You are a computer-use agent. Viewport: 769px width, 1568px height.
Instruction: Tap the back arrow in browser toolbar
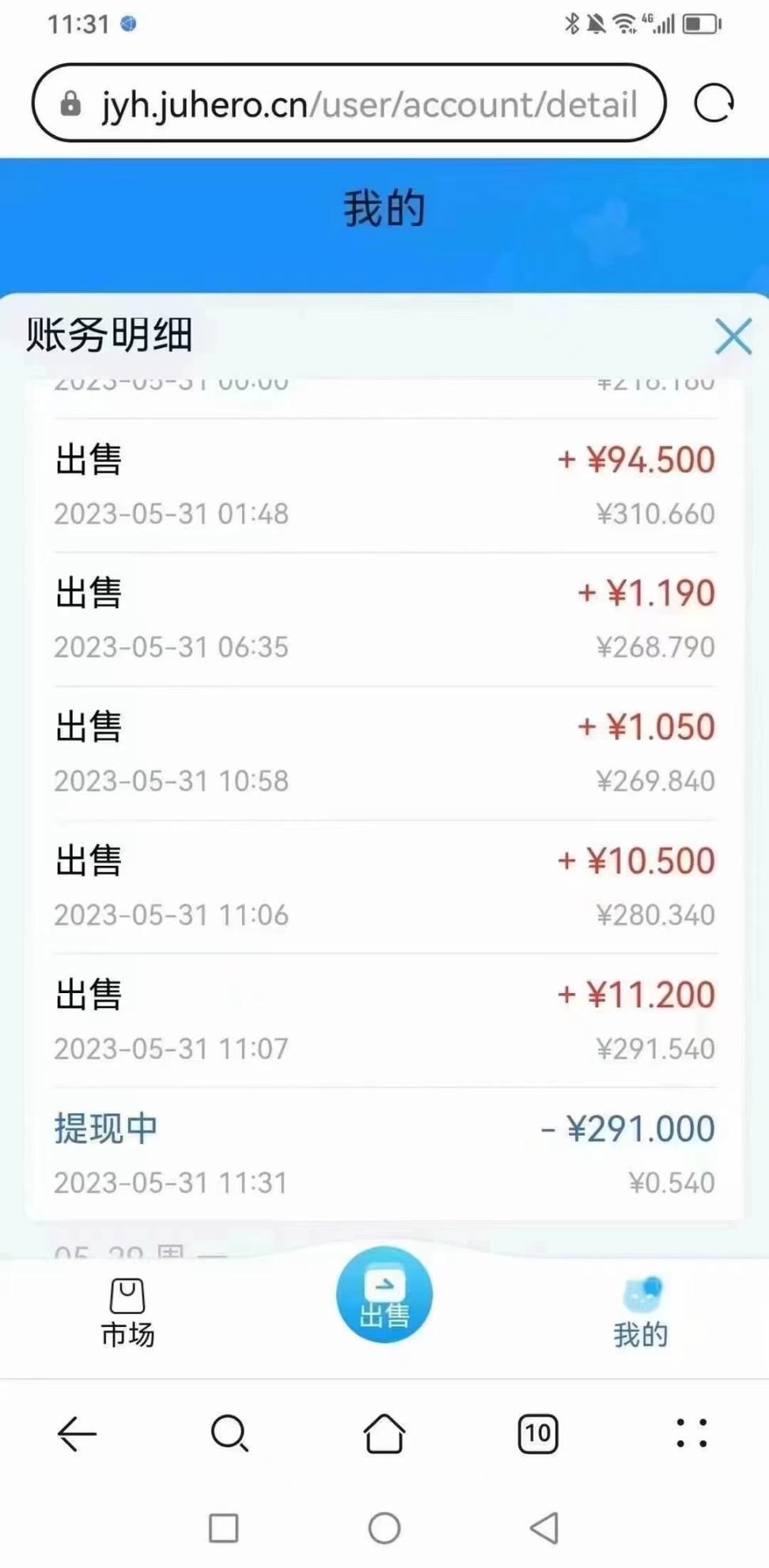tap(77, 1434)
